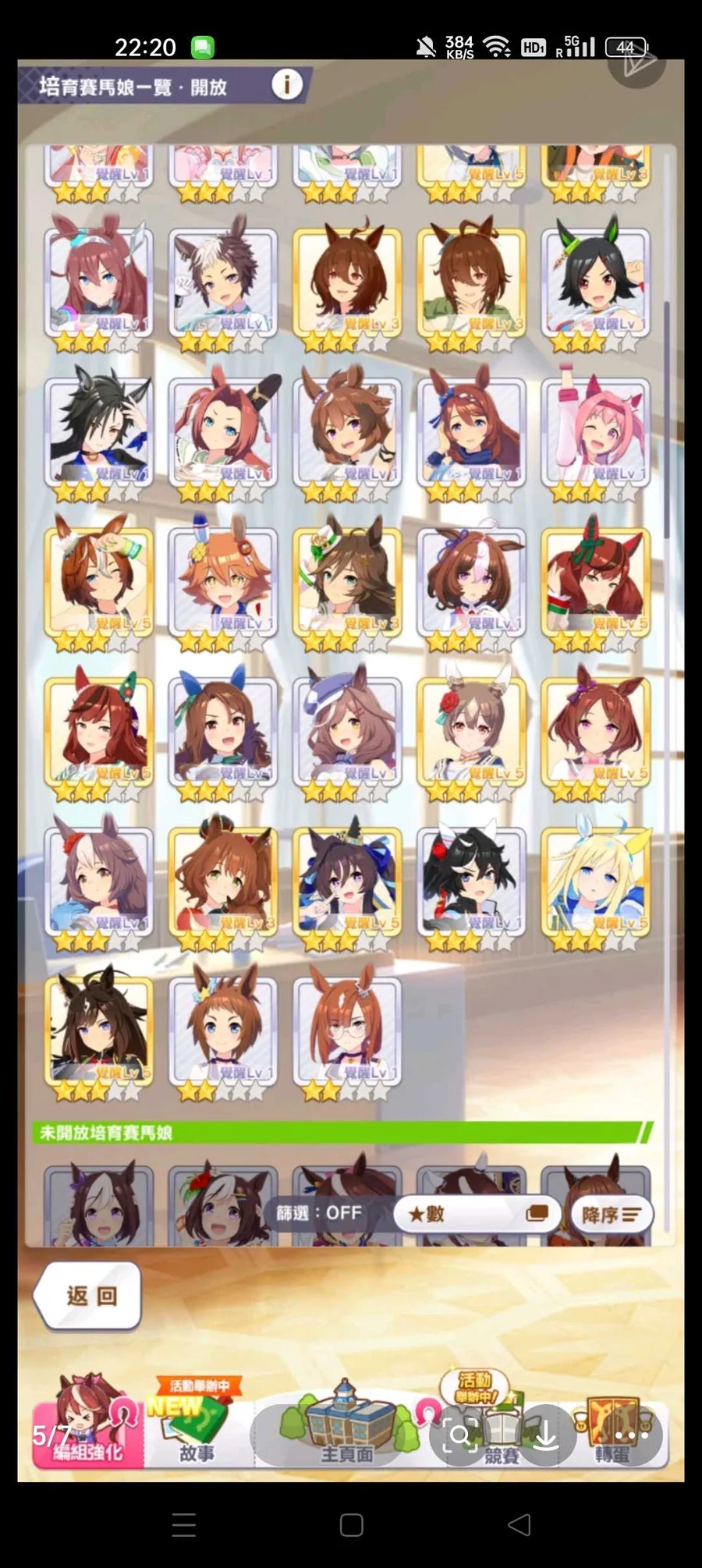Tap the 返回 back button
The height and width of the screenshot is (1568, 702).
pos(90,1296)
